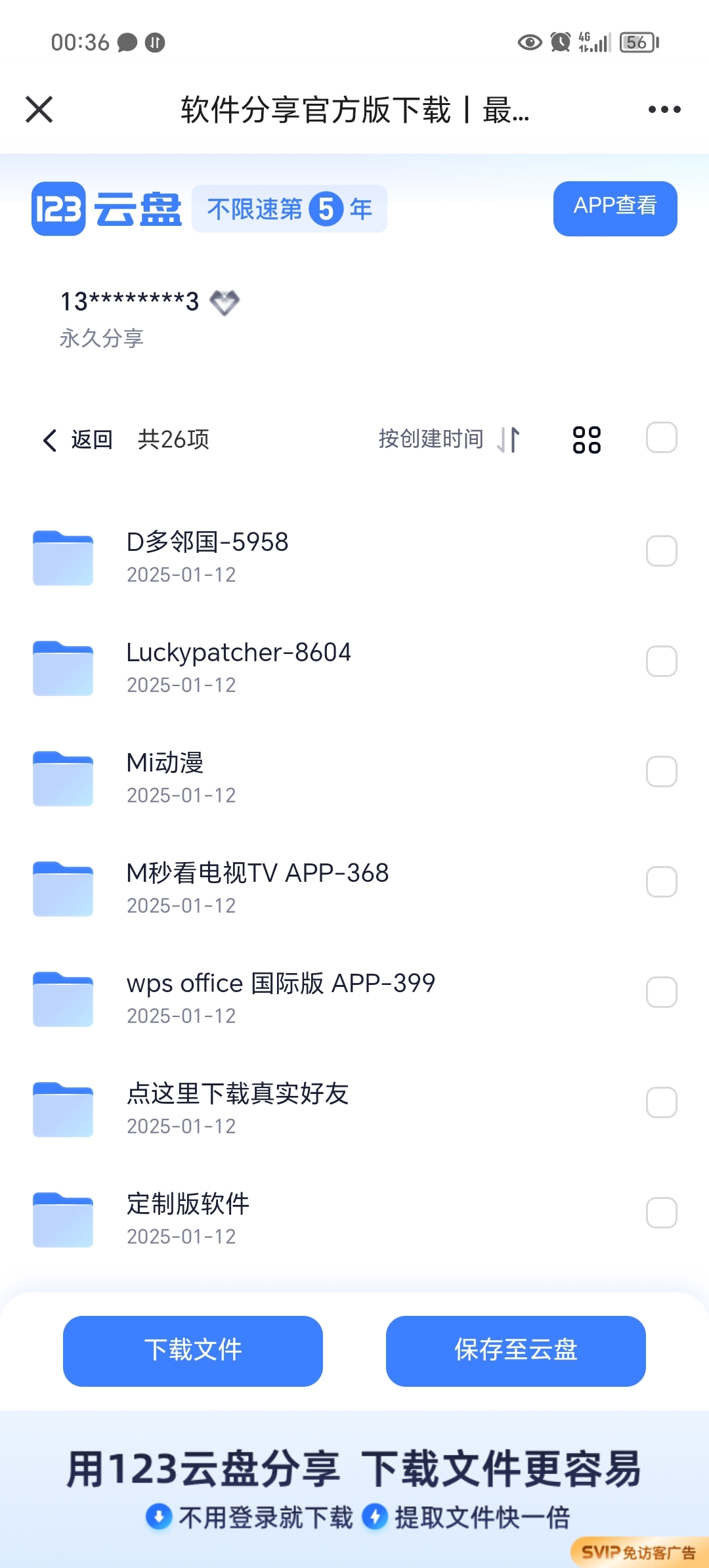Select the checkbox for Luckypatcher-8604

point(662,661)
